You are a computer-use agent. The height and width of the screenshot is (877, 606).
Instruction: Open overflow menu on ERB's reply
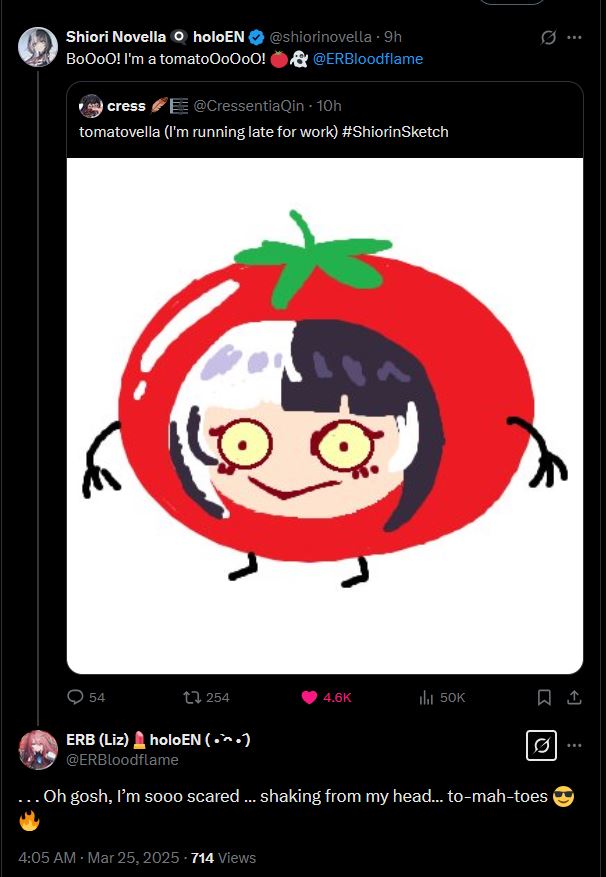[574, 745]
